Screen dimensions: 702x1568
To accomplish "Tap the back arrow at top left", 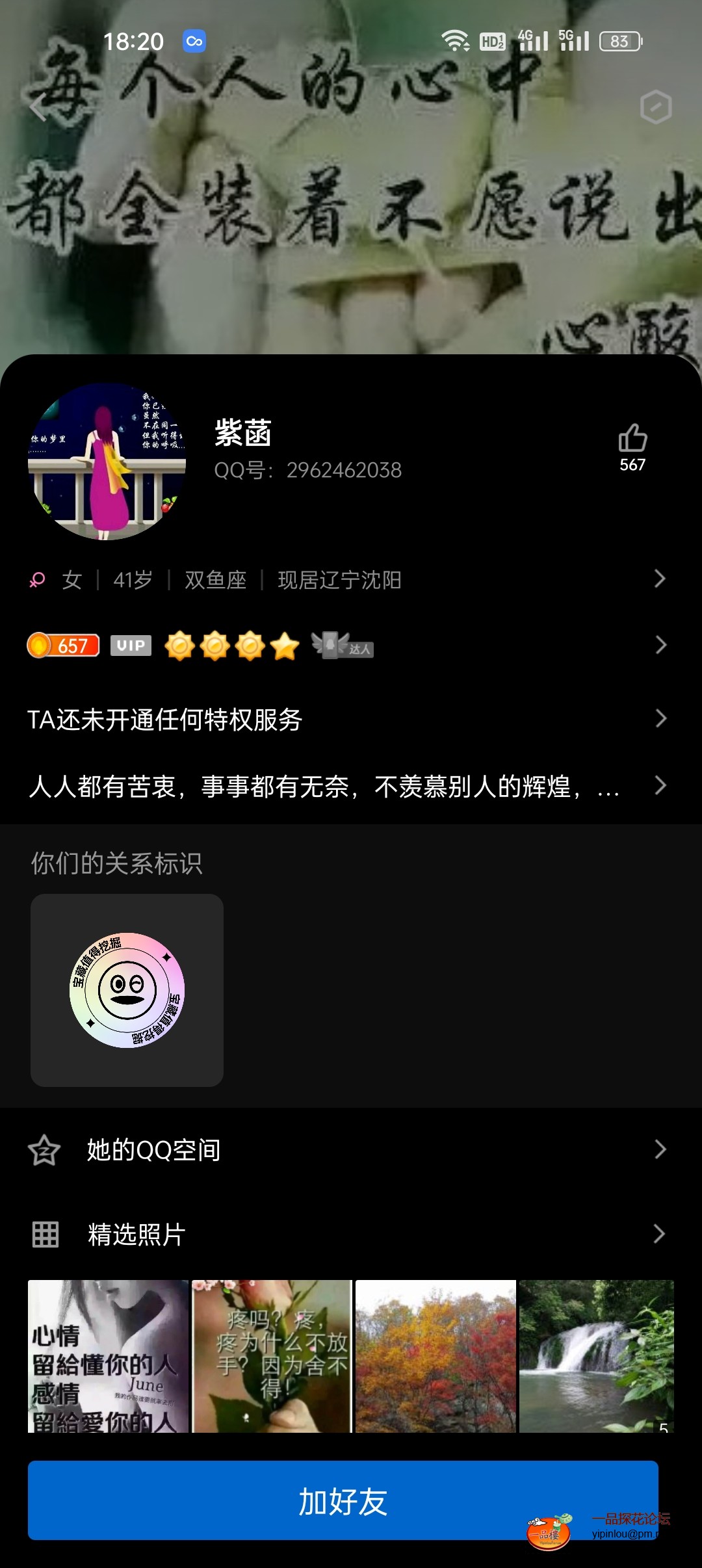I will pyautogui.click(x=39, y=107).
